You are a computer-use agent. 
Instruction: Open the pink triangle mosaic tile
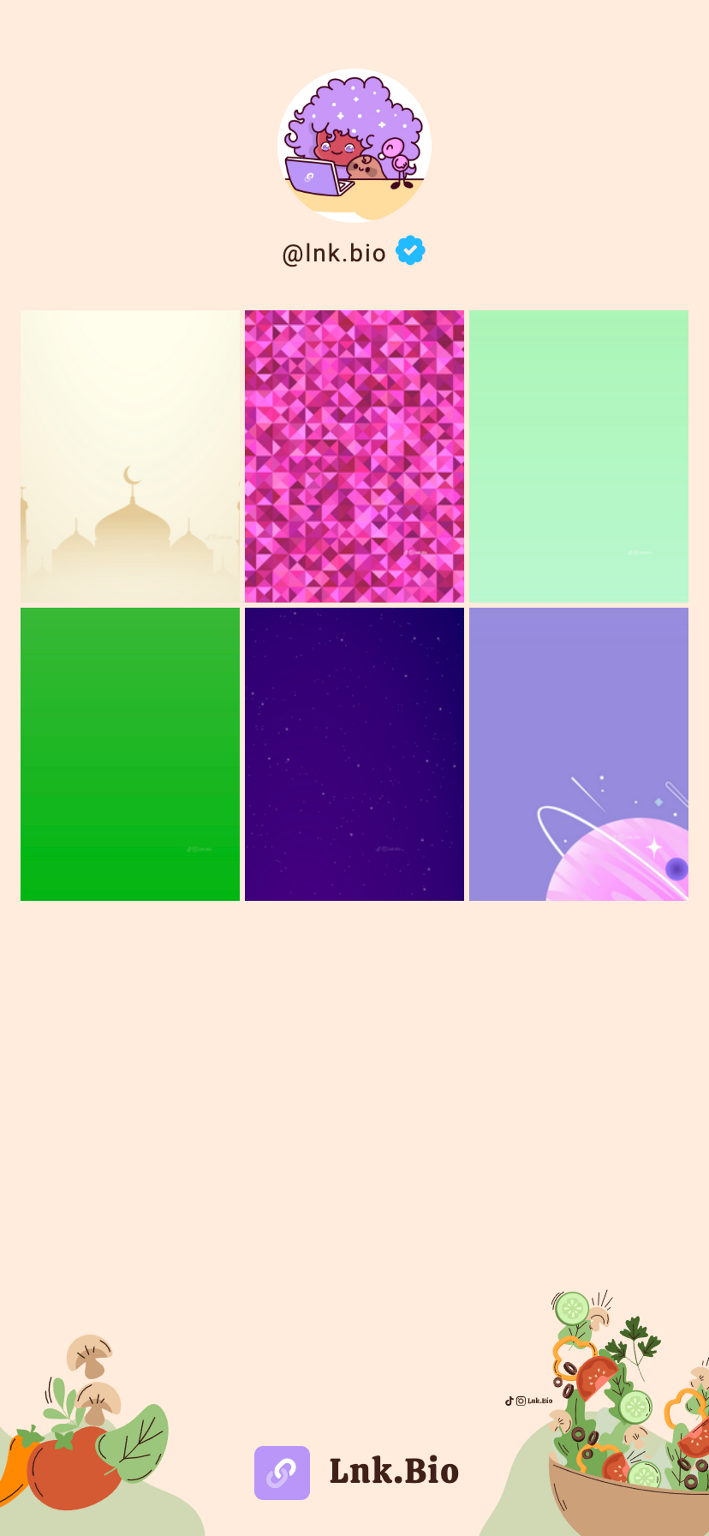354,456
